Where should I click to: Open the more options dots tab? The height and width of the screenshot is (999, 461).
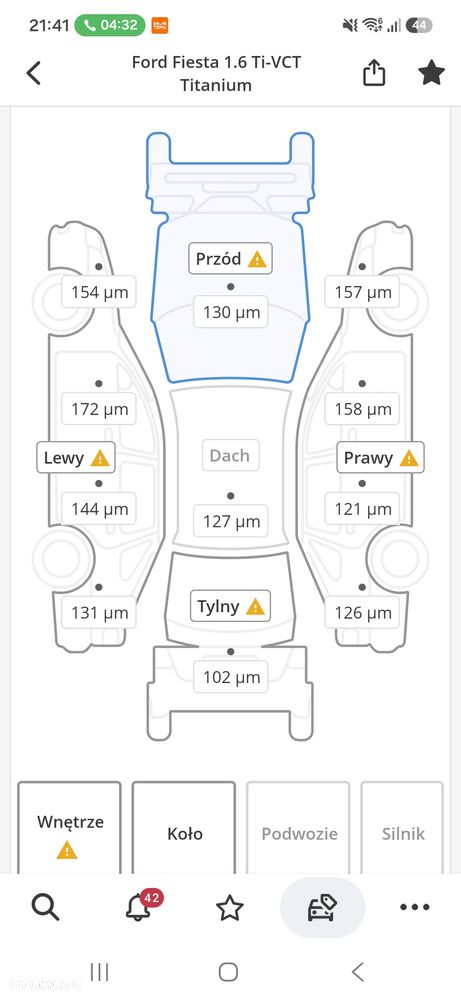coord(415,907)
